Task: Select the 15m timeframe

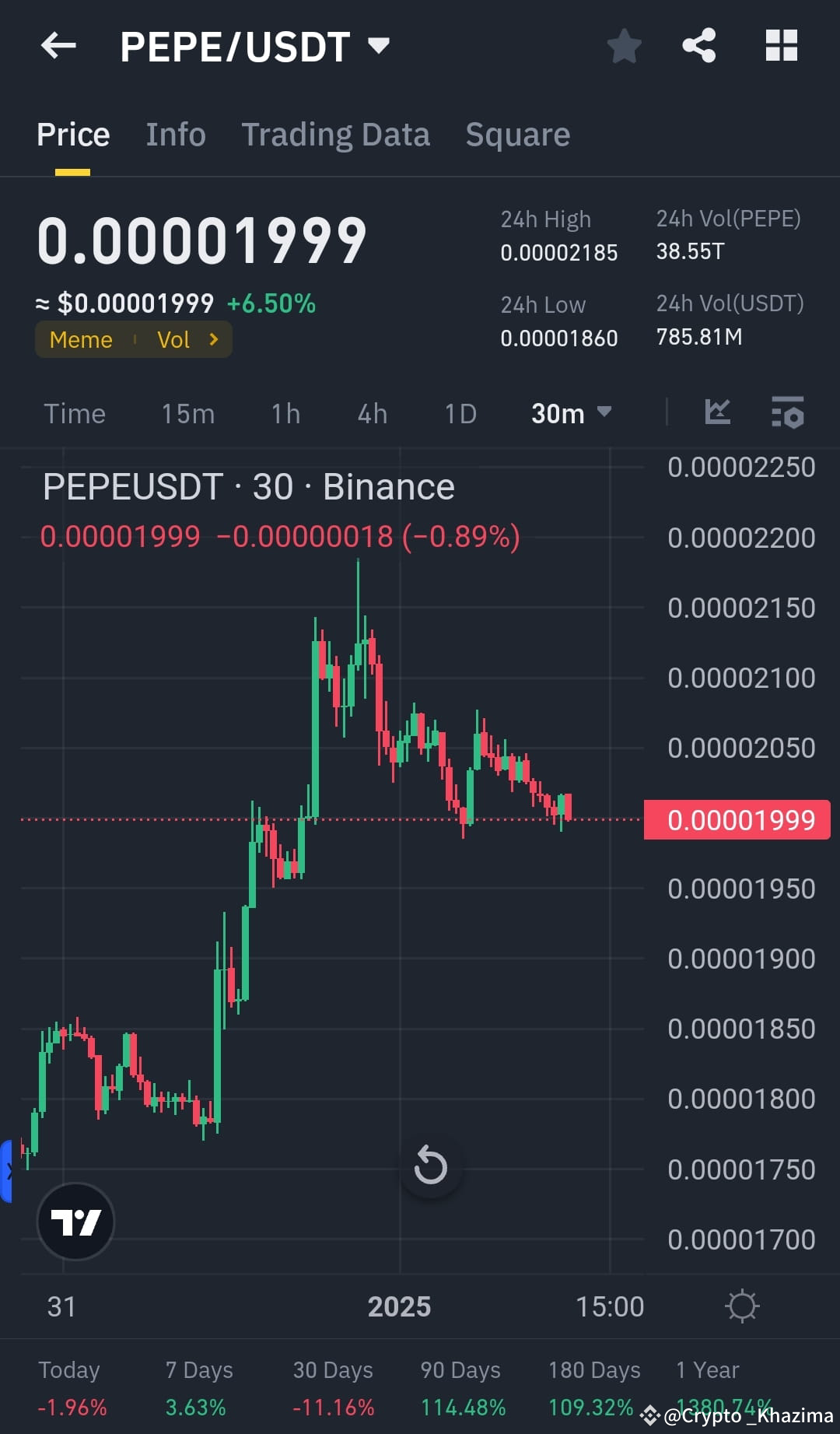Action: pos(187,413)
